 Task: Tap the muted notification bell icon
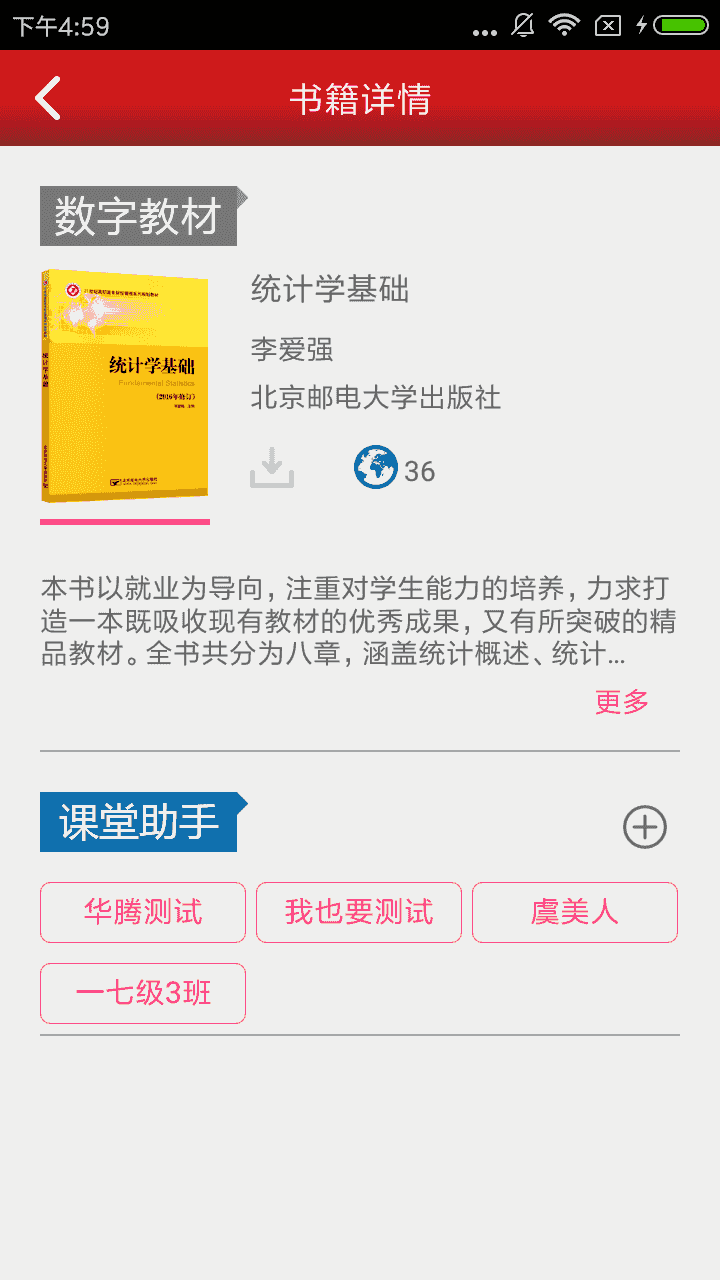click(522, 27)
